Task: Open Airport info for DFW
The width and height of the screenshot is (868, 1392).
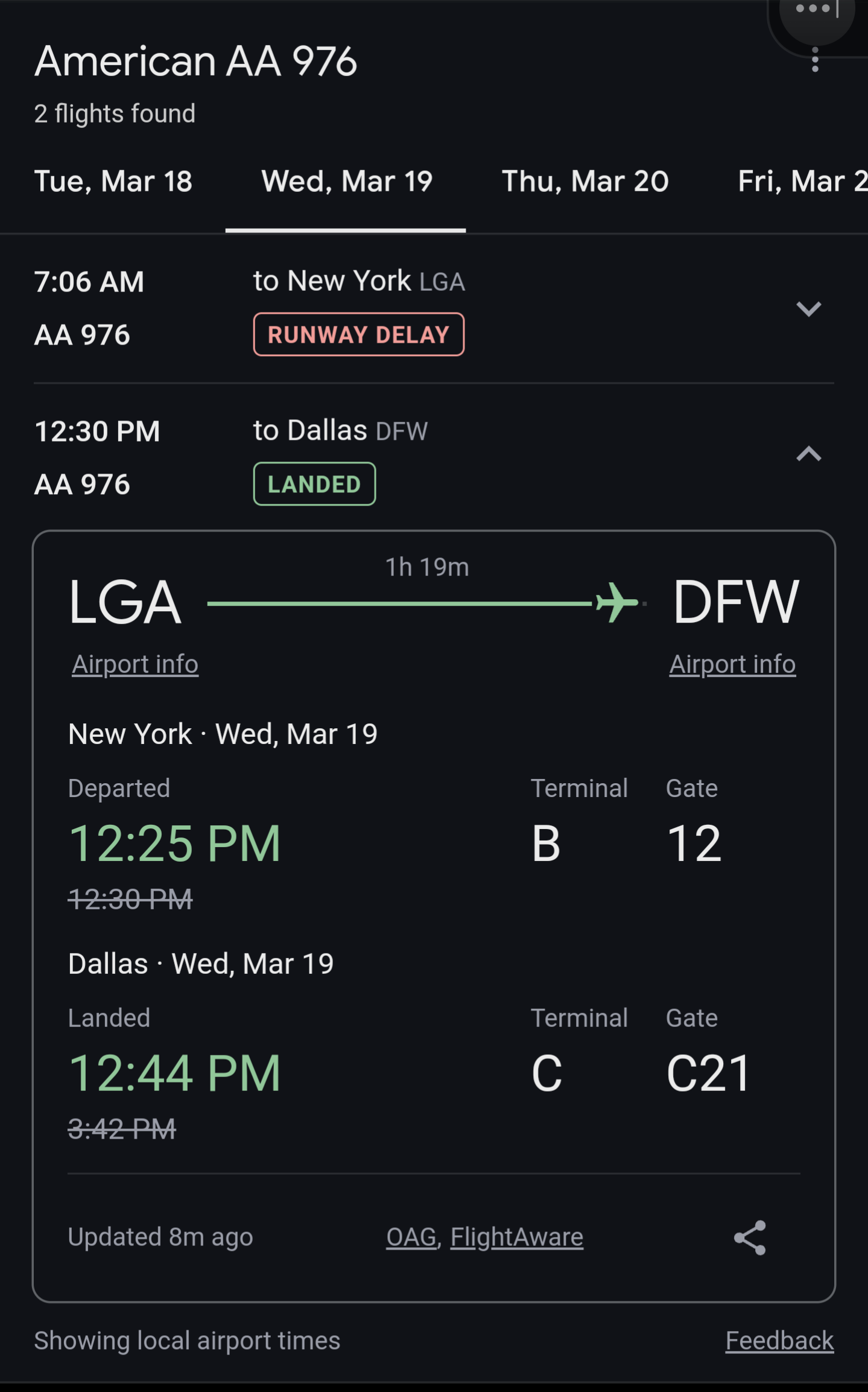Action: pyautogui.click(x=732, y=664)
